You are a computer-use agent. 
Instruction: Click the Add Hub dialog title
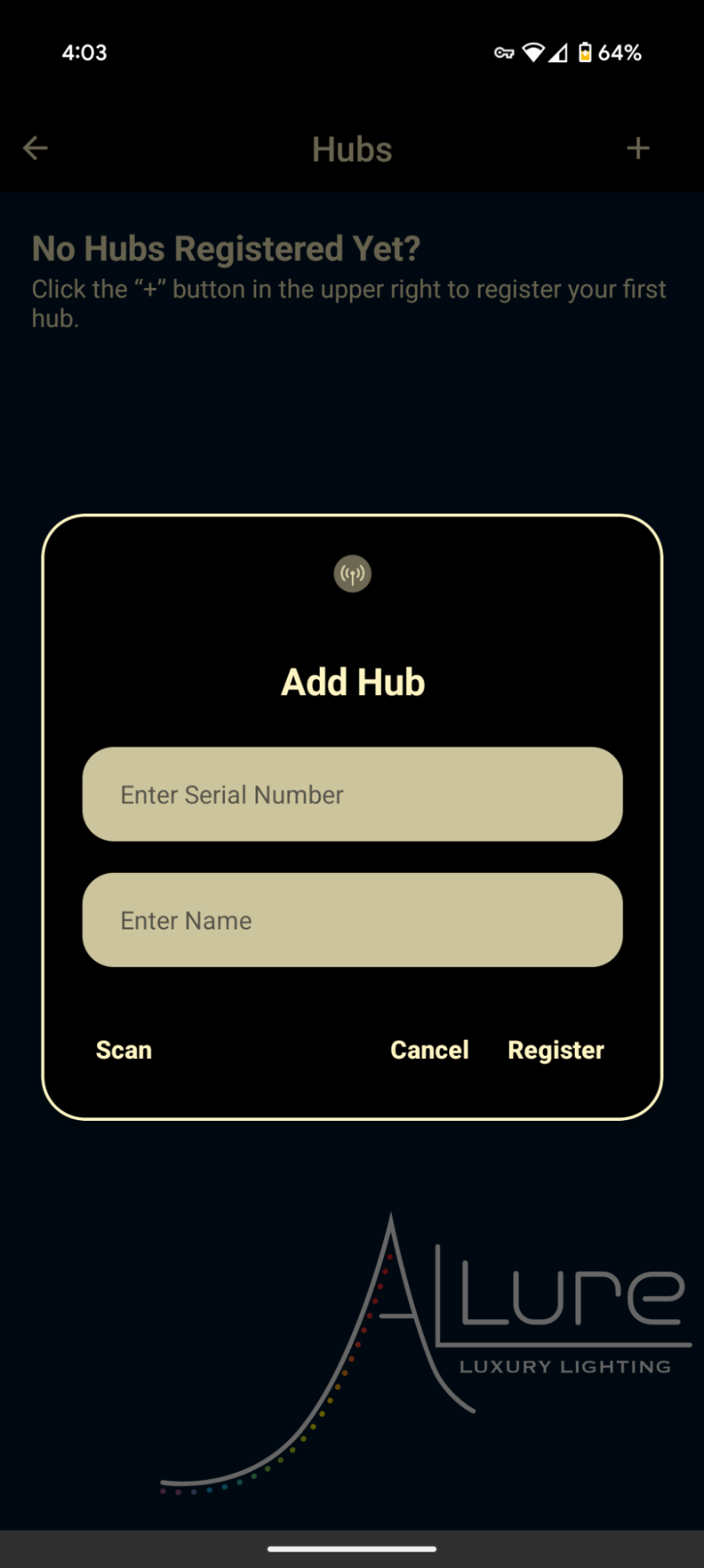tap(352, 682)
